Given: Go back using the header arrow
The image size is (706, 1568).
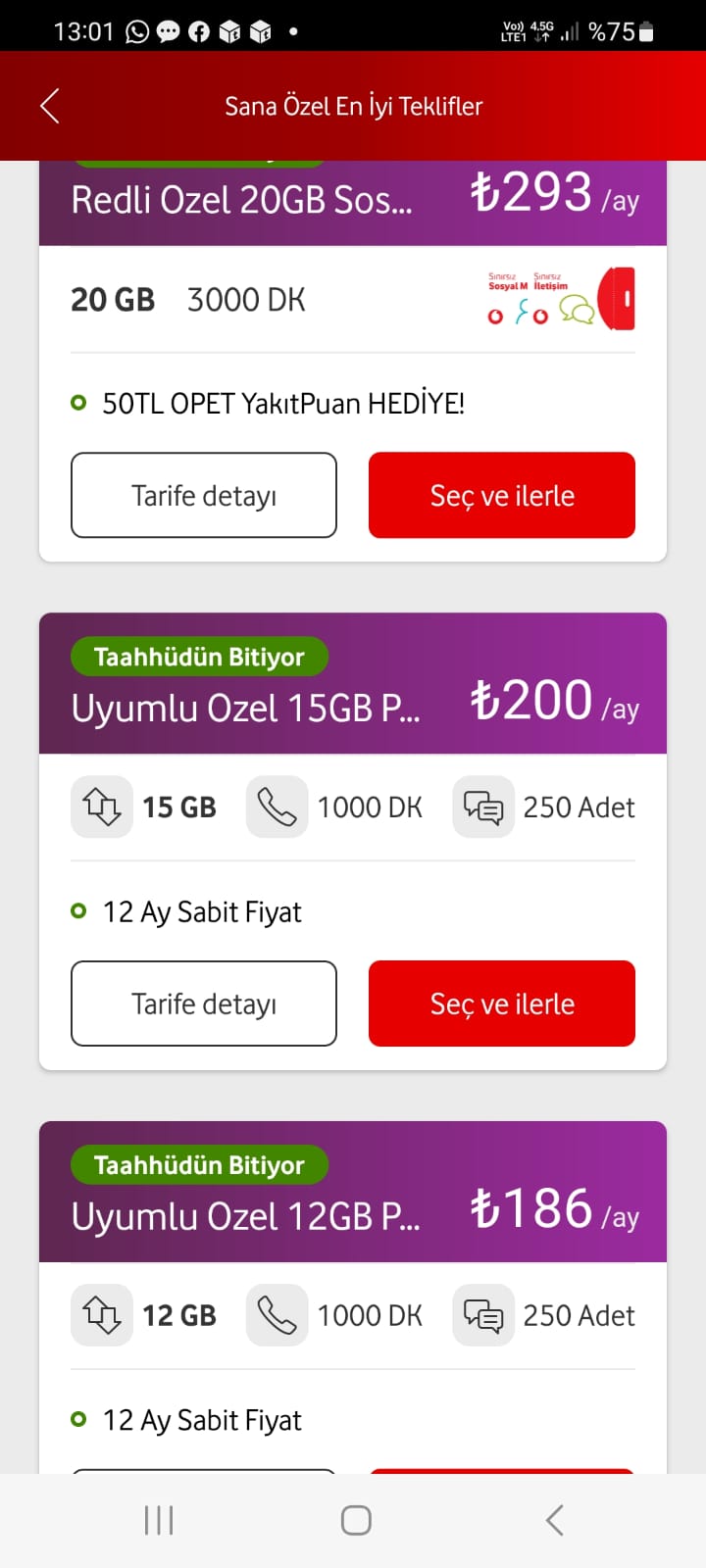Looking at the screenshot, I should click(x=50, y=106).
